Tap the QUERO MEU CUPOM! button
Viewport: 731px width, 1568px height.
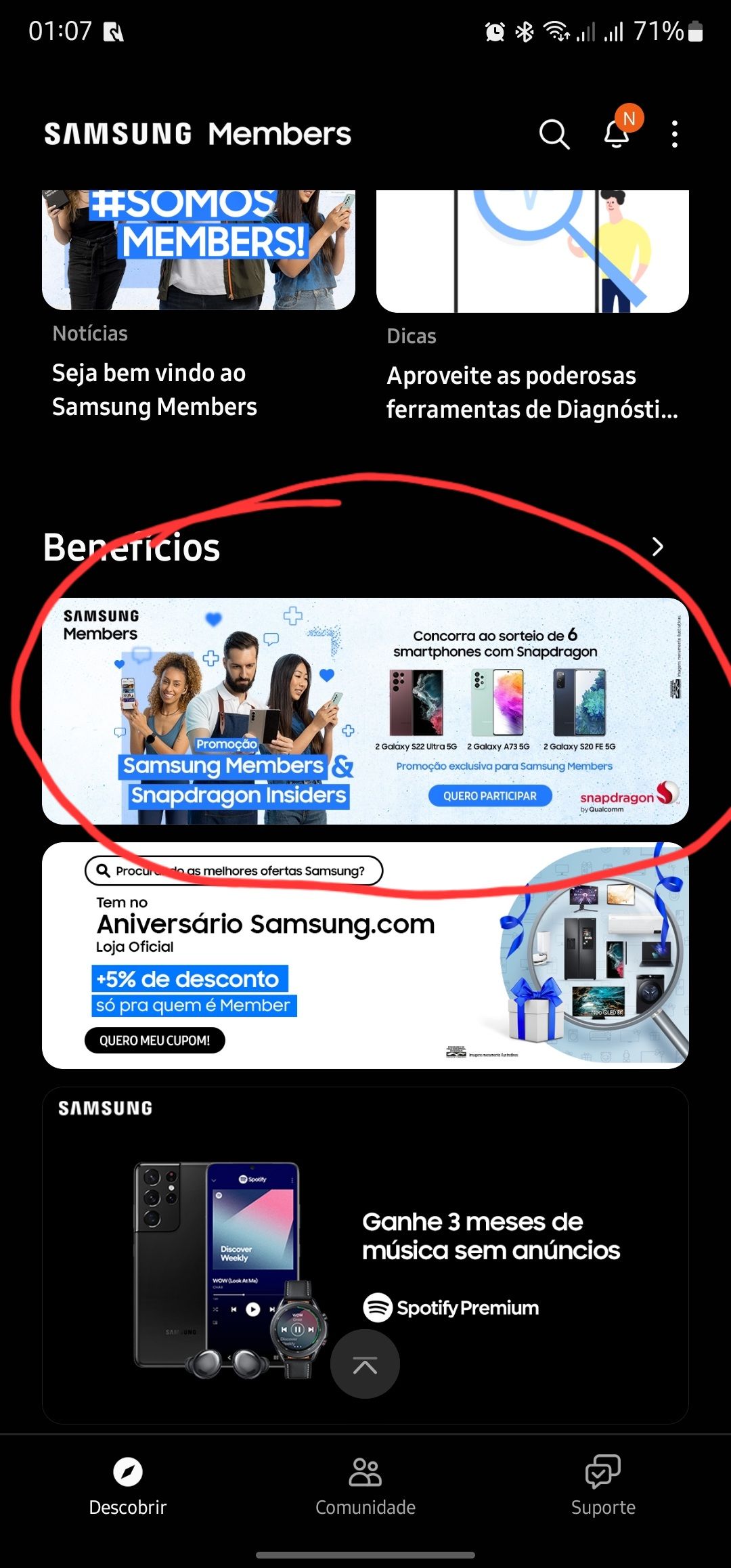154,1041
